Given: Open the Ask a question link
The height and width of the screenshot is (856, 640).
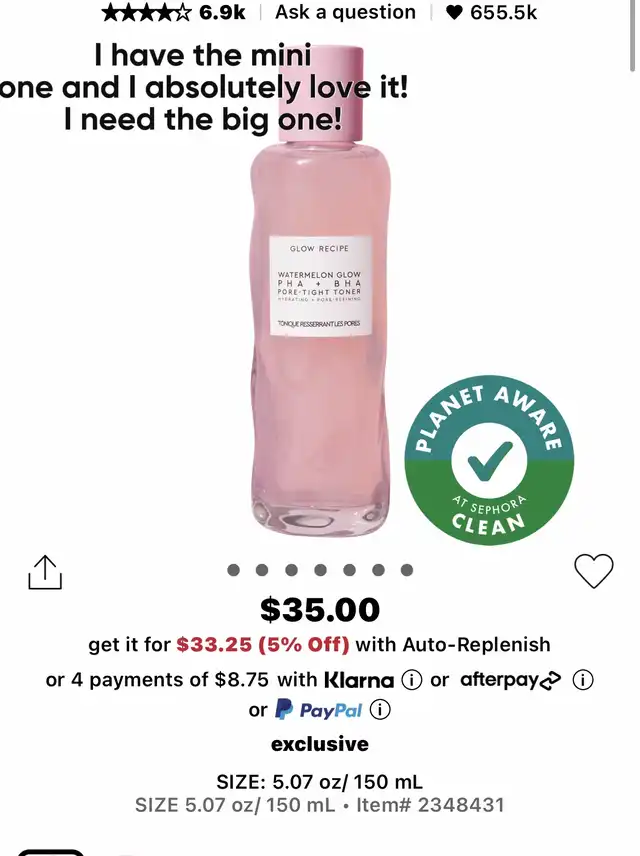Looking at the screenshot, I should click(345, 12).
